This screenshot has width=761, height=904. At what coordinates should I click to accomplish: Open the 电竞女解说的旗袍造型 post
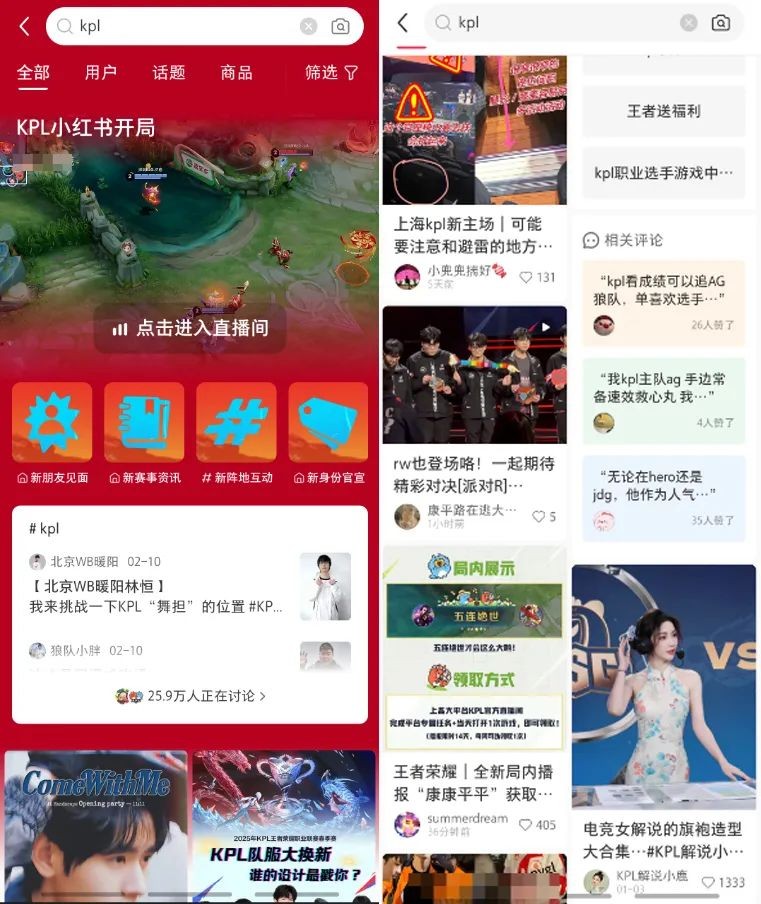pyautogui.click(x=664, y=838)
